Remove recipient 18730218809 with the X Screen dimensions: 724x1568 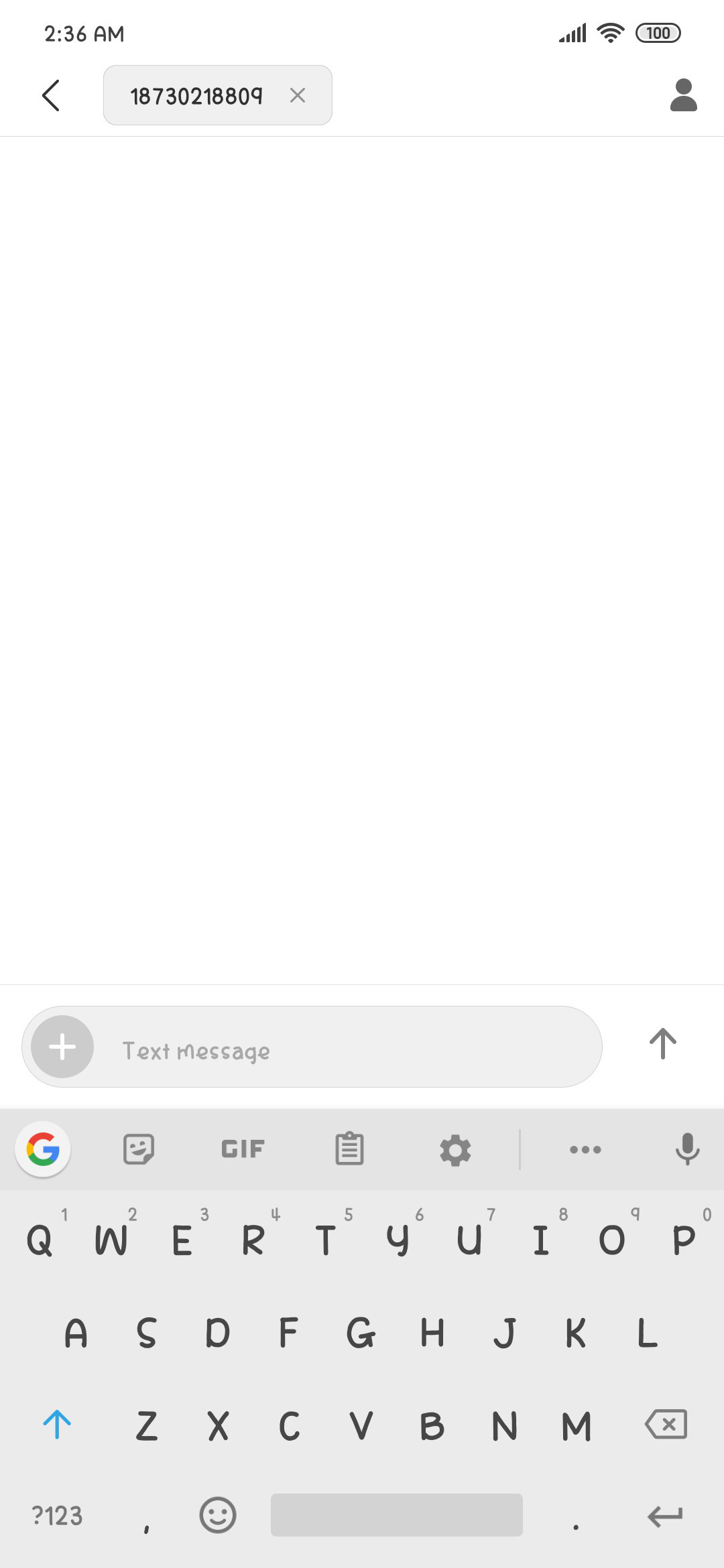[298, 95]
